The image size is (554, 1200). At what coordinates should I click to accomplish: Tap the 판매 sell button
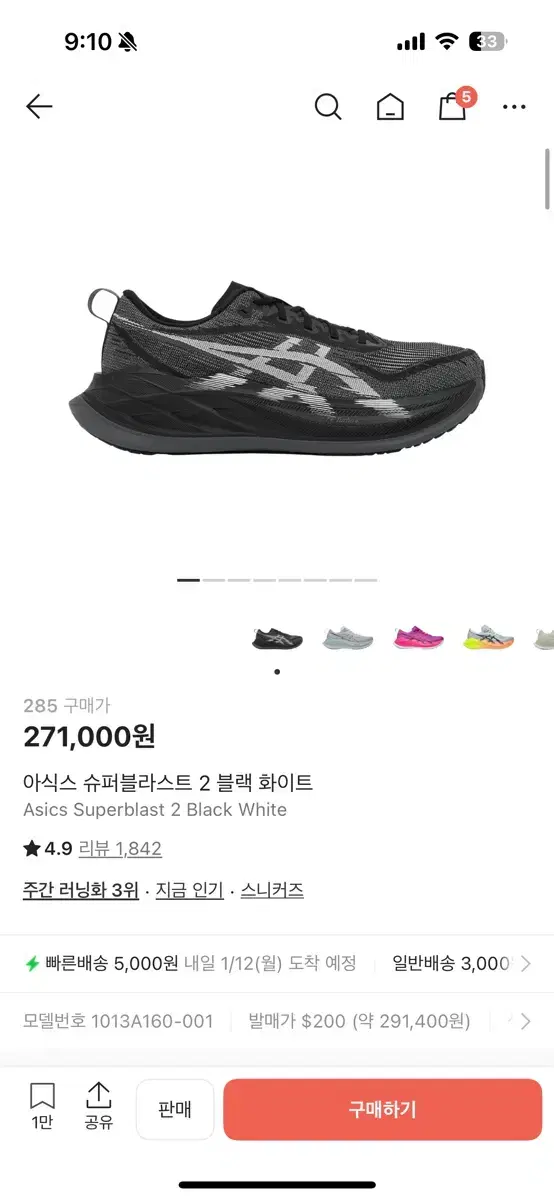click(175, 1109)
